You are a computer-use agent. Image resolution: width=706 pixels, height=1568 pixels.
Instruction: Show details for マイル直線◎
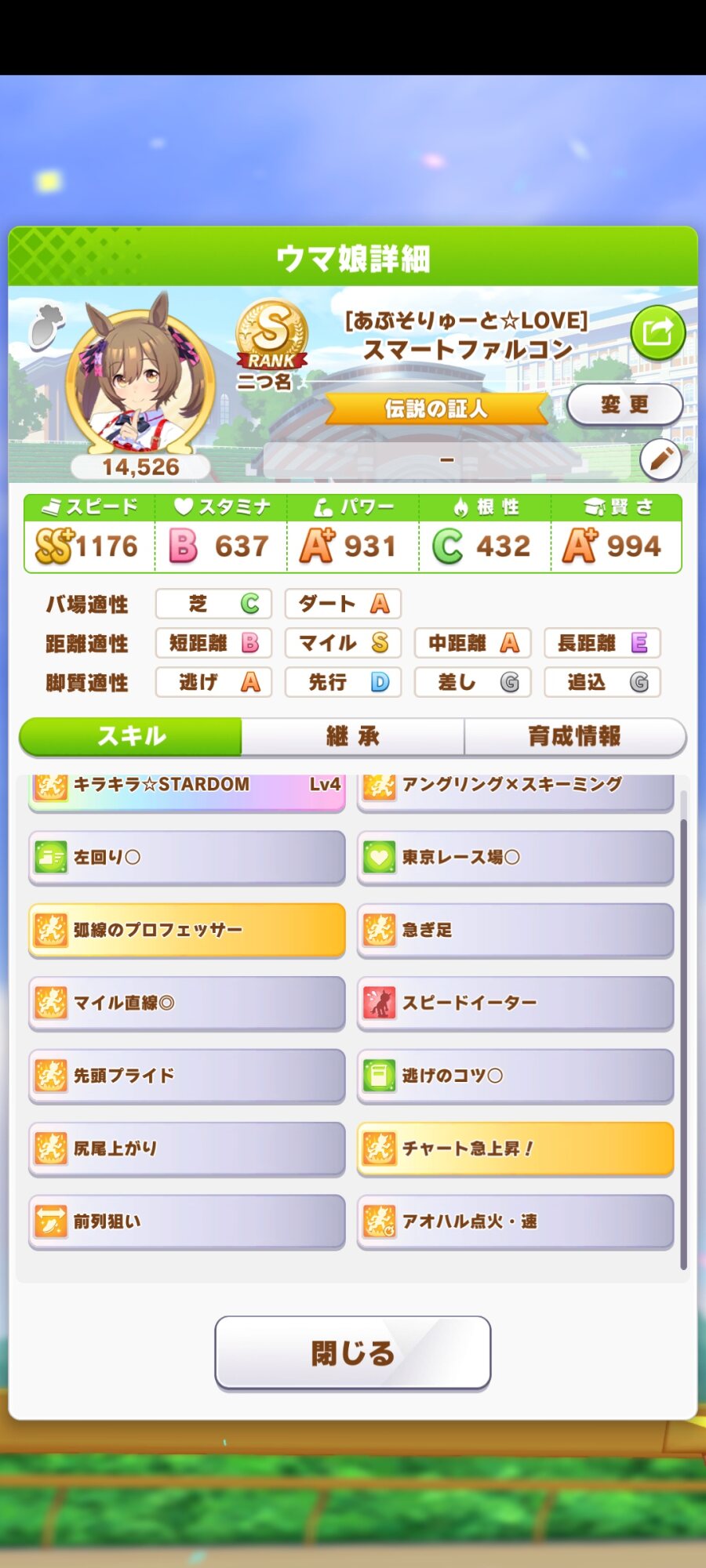coord(187,1003)
